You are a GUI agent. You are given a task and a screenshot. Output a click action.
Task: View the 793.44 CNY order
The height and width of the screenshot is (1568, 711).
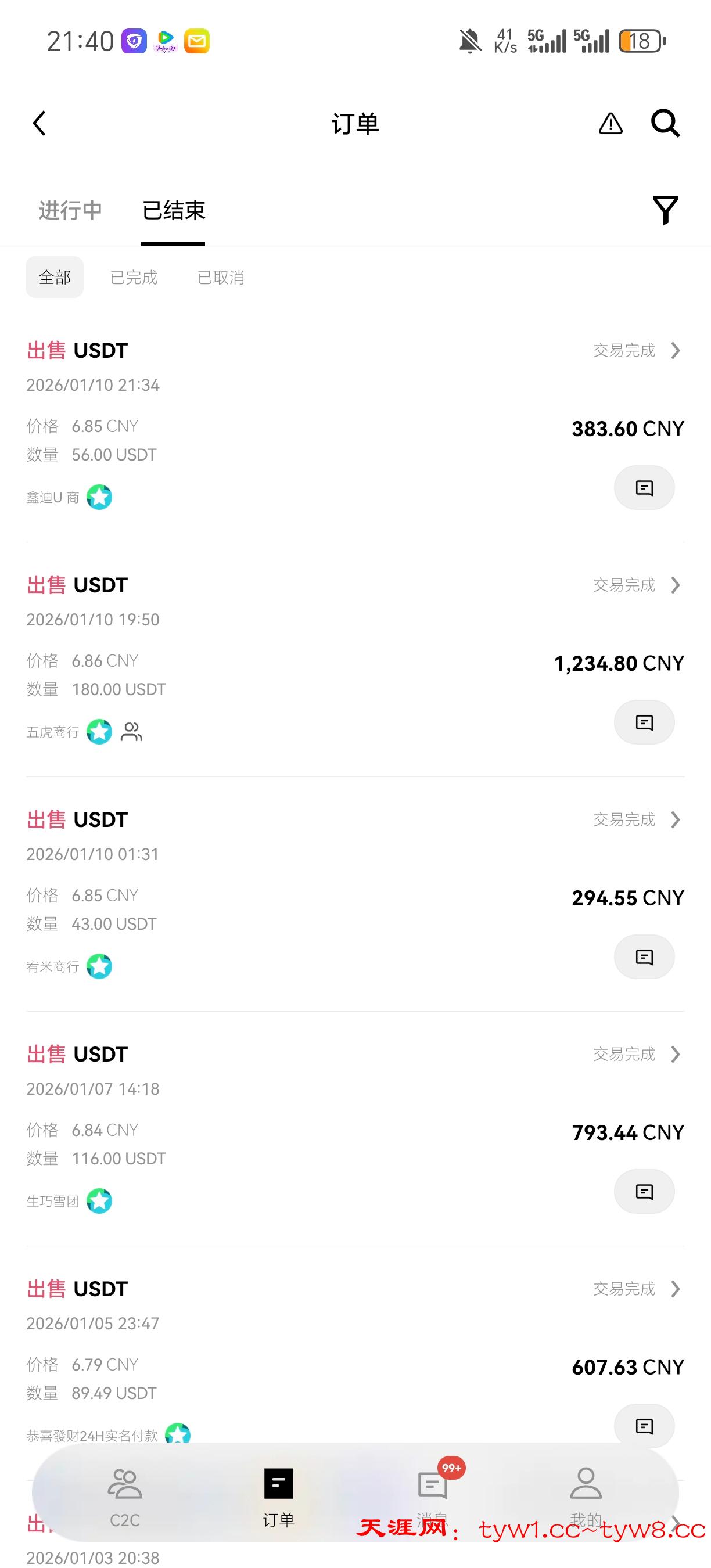pos(636,1054)
